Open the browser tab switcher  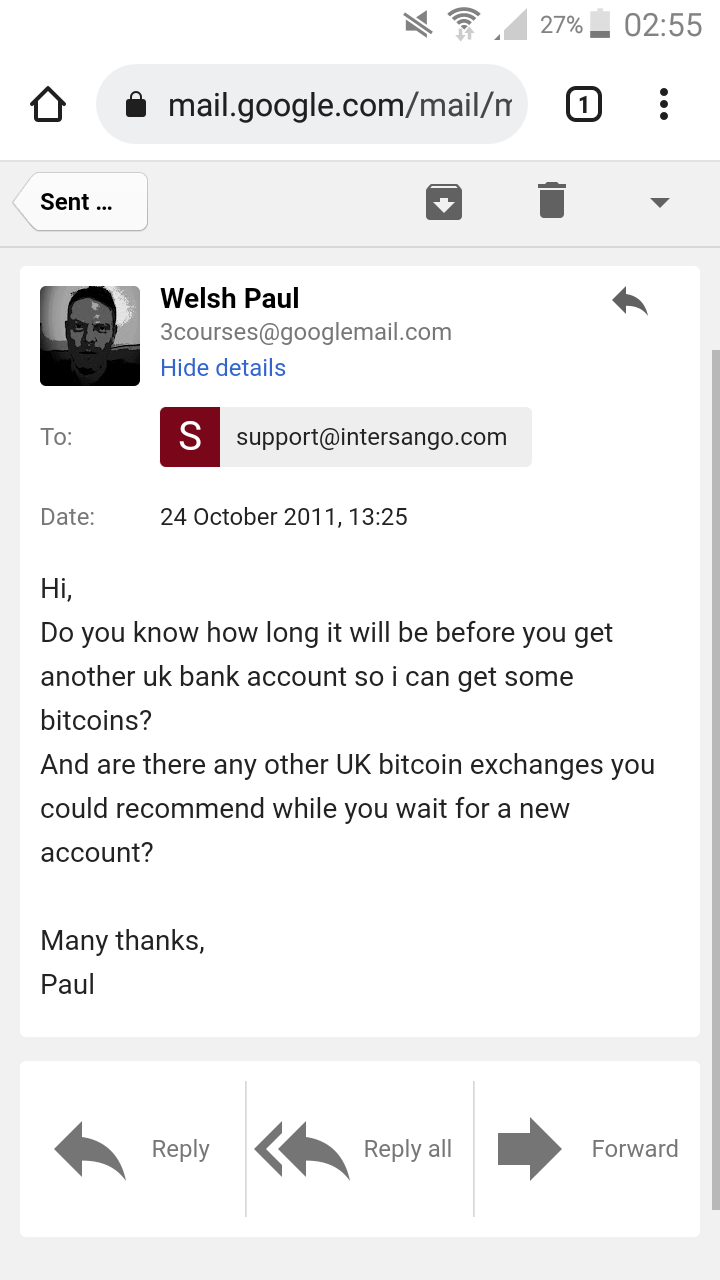point(583,104)
